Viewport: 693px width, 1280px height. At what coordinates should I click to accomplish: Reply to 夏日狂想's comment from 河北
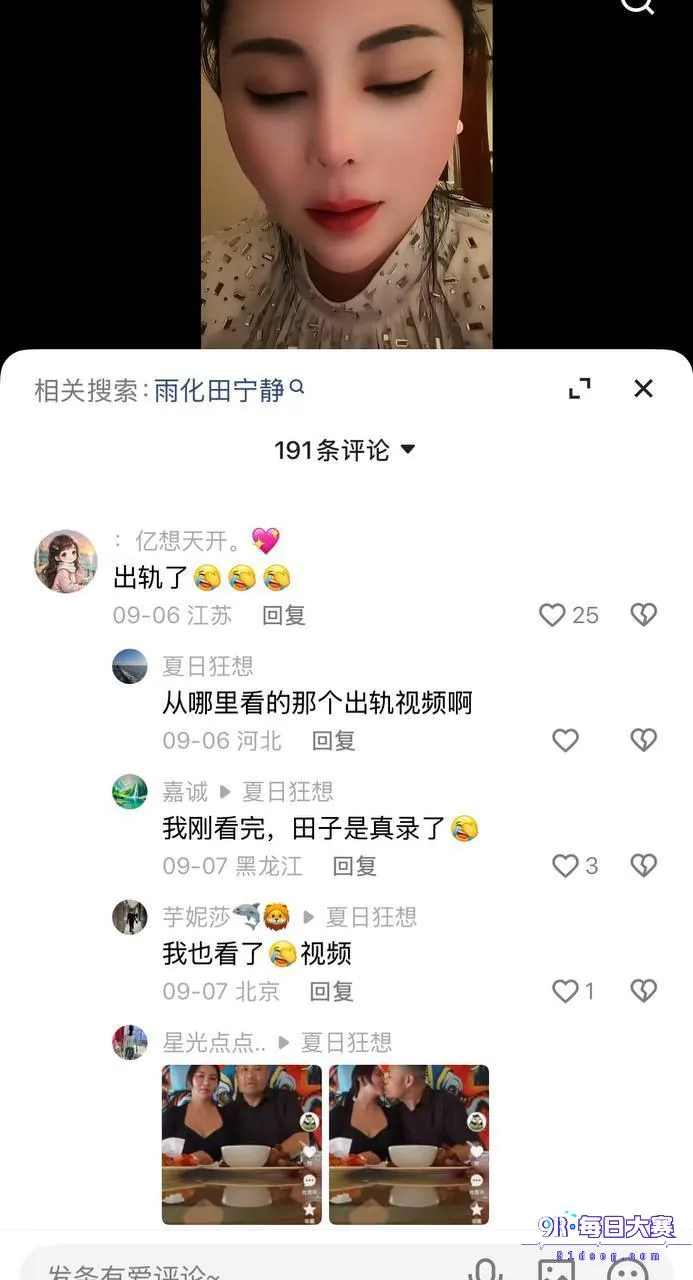[334, 740]
